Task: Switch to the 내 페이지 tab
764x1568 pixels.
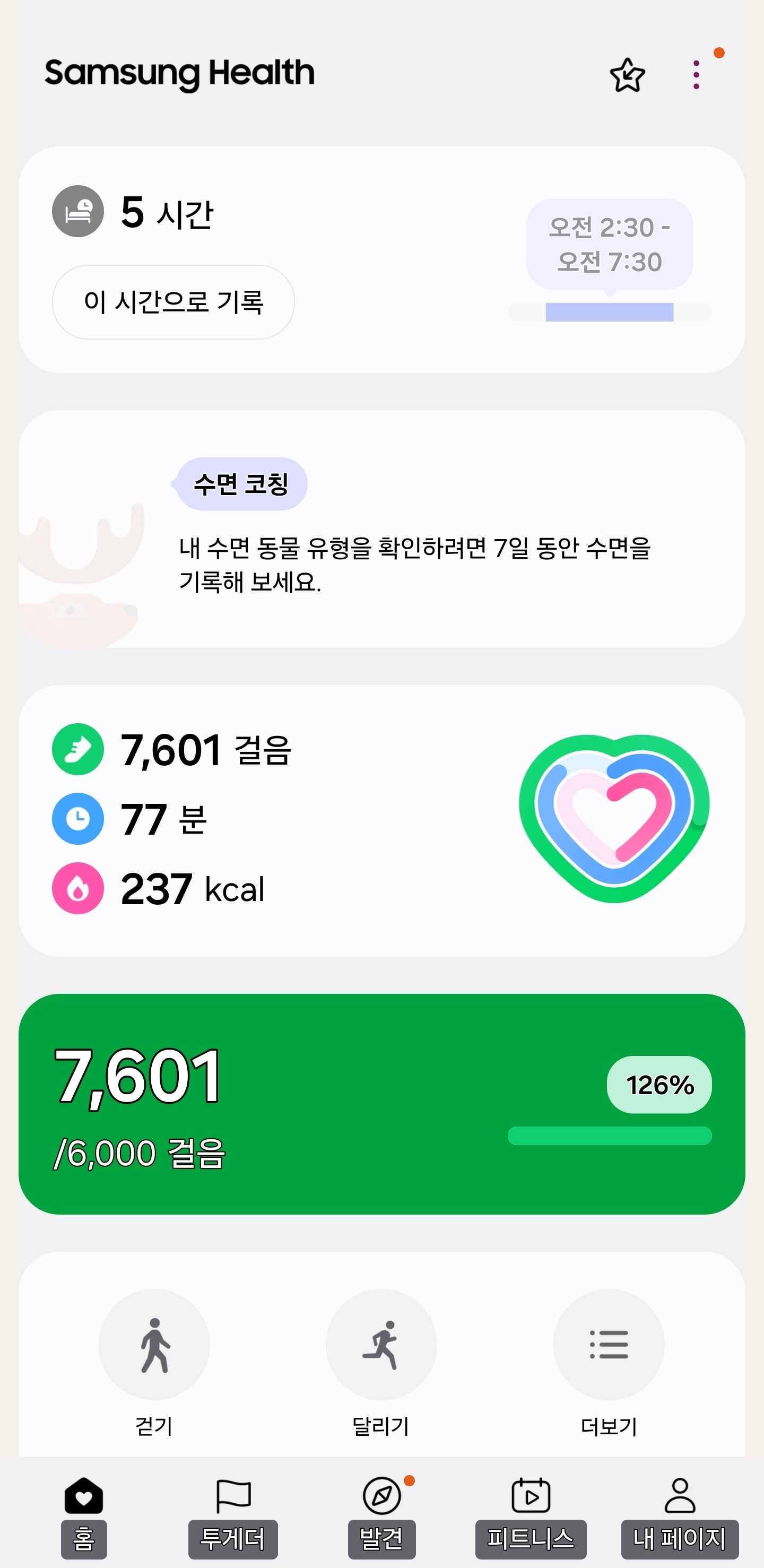Action: click(680, 1513)
